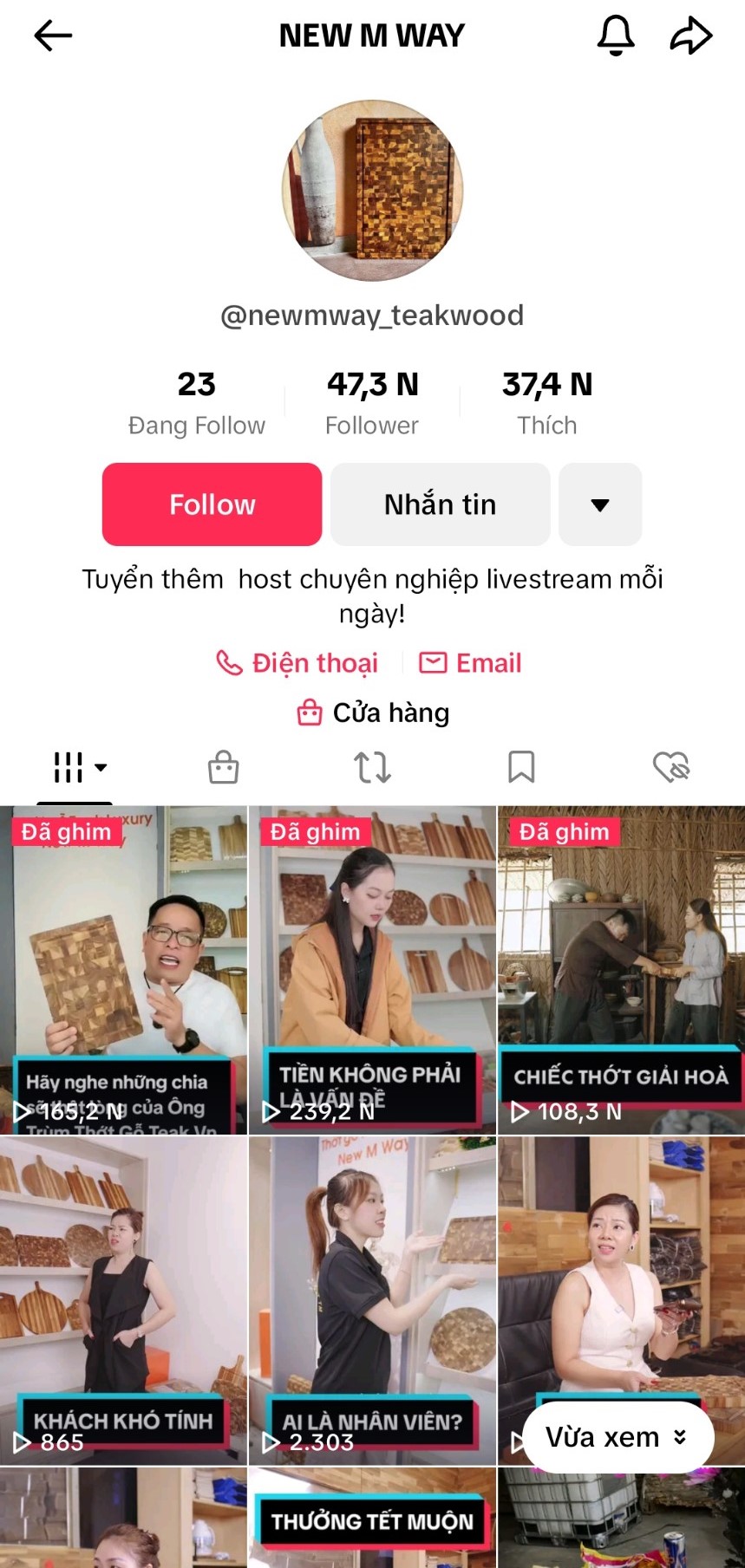This screenshot has width=745, height=1568.
Task: Select the videos grid tab
Action: [75, 767]
